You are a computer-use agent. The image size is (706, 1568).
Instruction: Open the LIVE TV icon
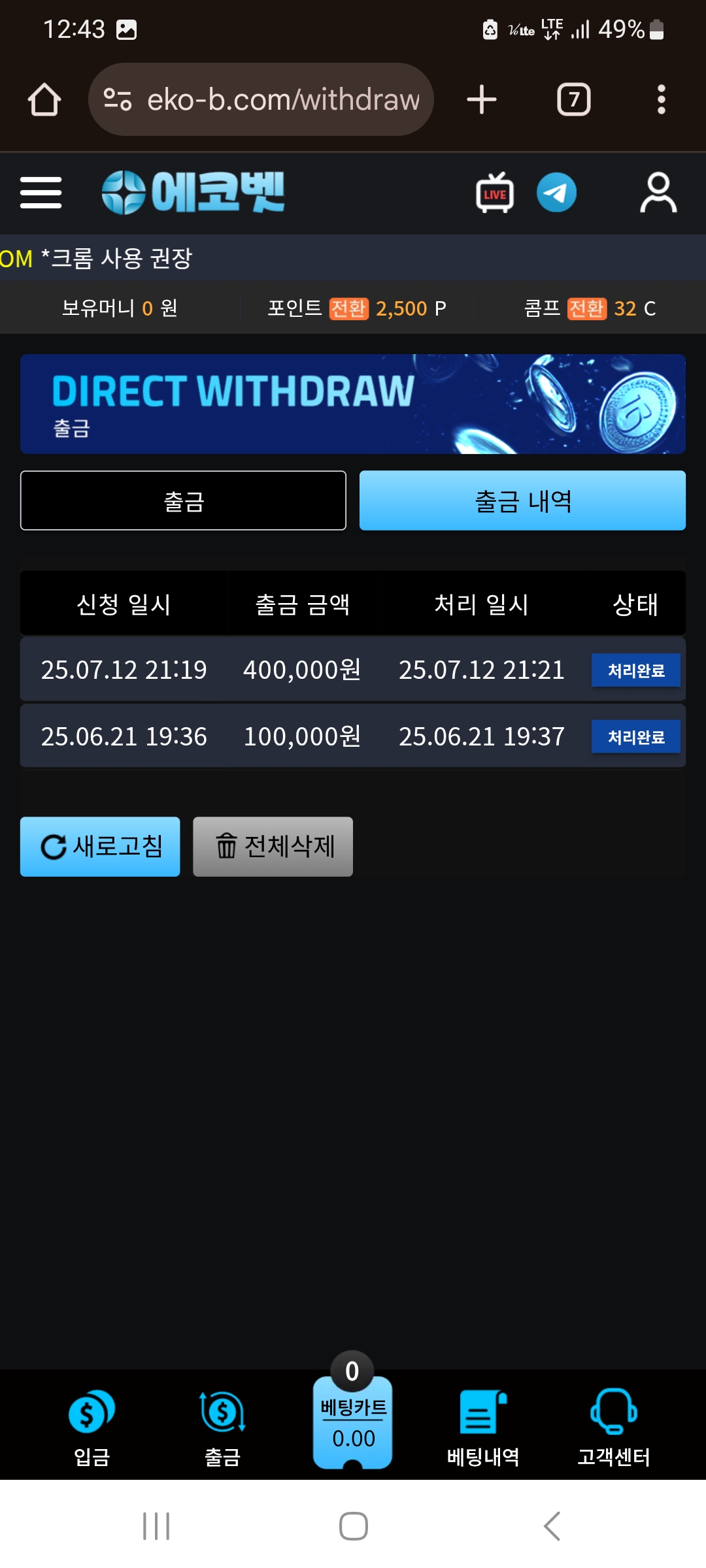(x=495, y=193)
